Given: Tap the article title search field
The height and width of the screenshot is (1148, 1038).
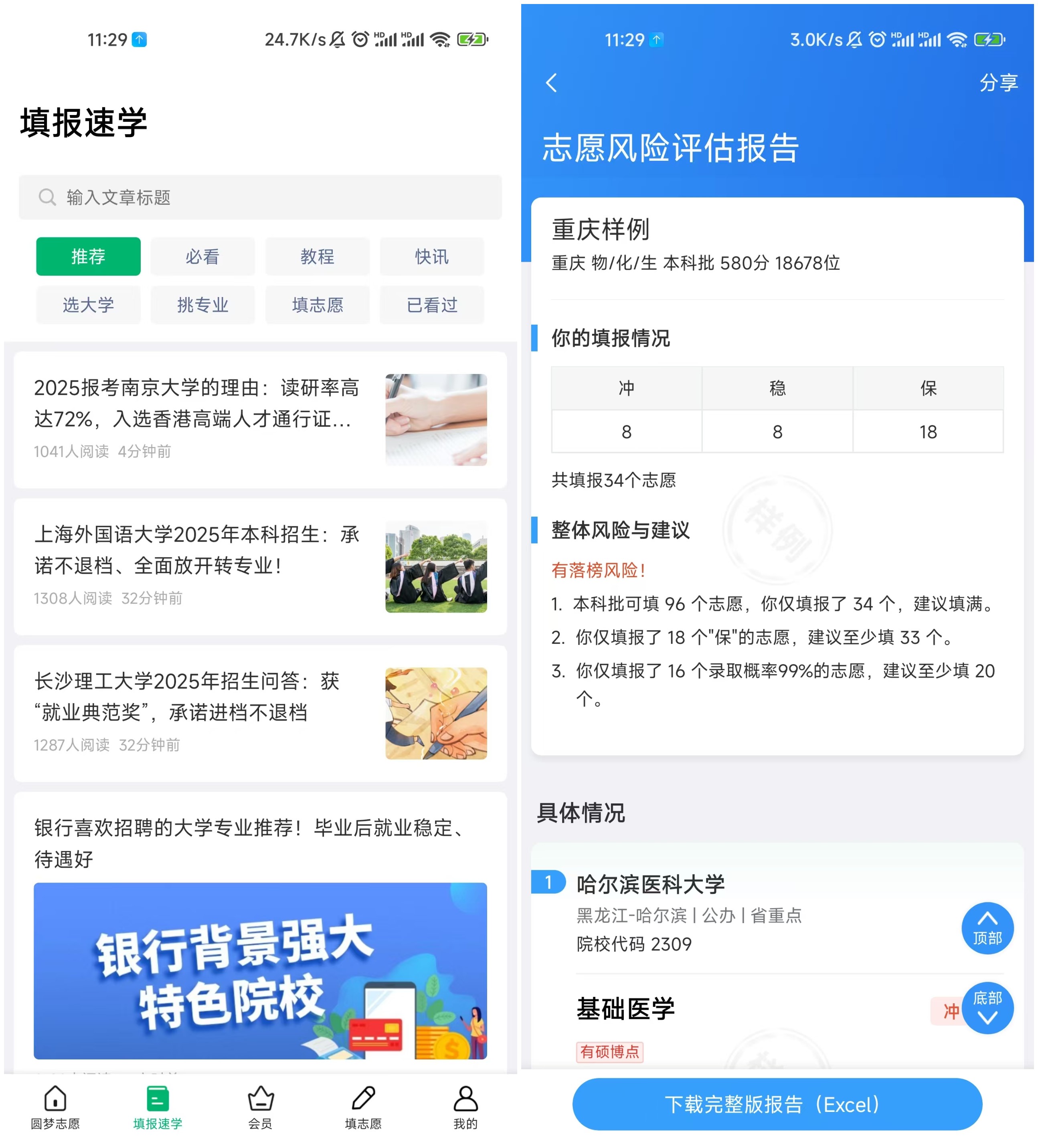Looking at the screenshot, I should click(x=260, y=197).
